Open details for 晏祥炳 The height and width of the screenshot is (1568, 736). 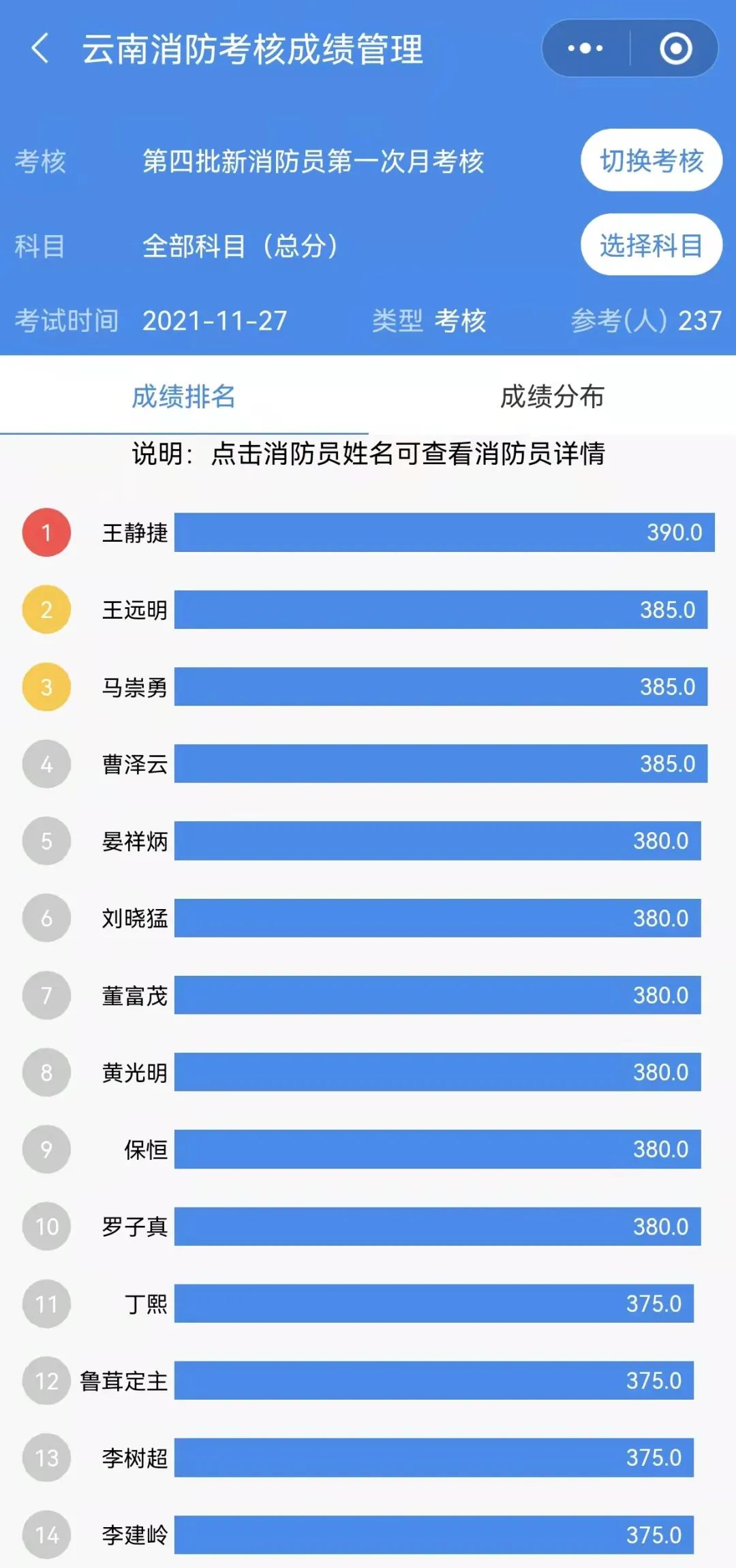coord(135,841)
